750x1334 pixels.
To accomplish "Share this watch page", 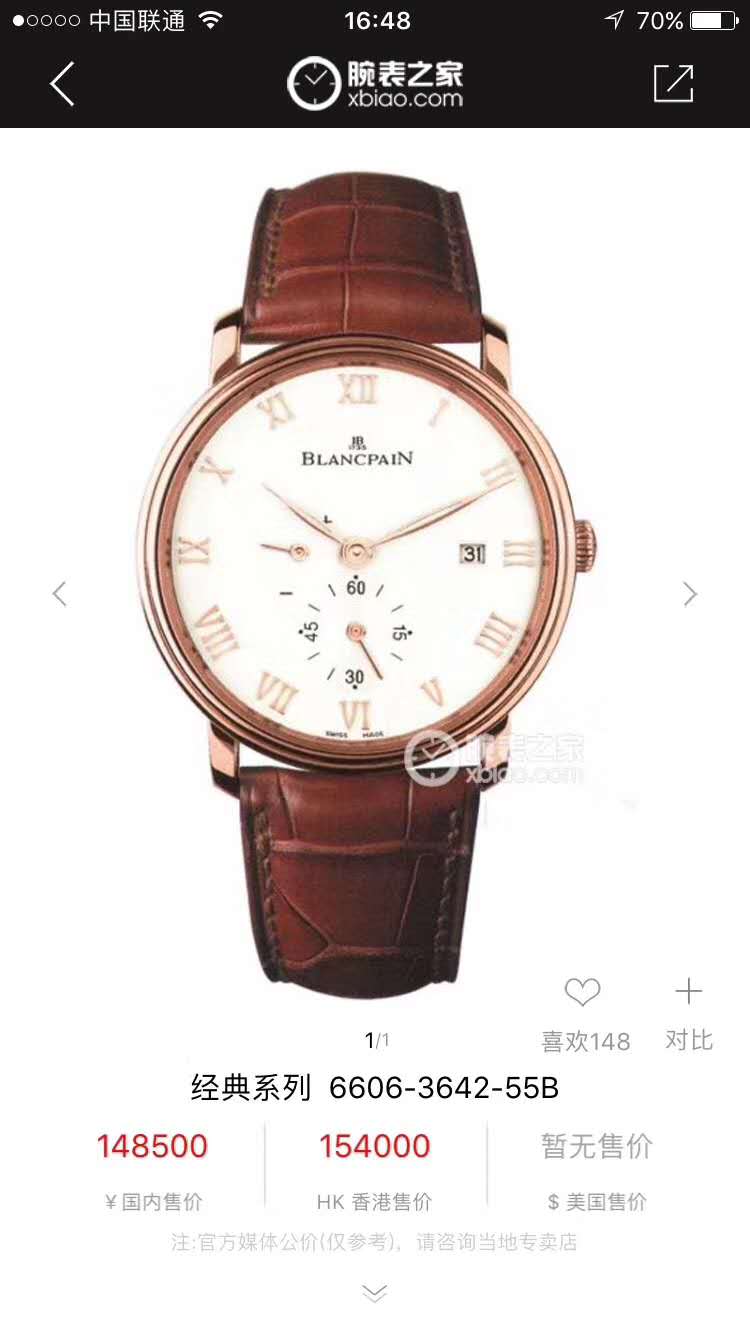I will click(673, 84).
